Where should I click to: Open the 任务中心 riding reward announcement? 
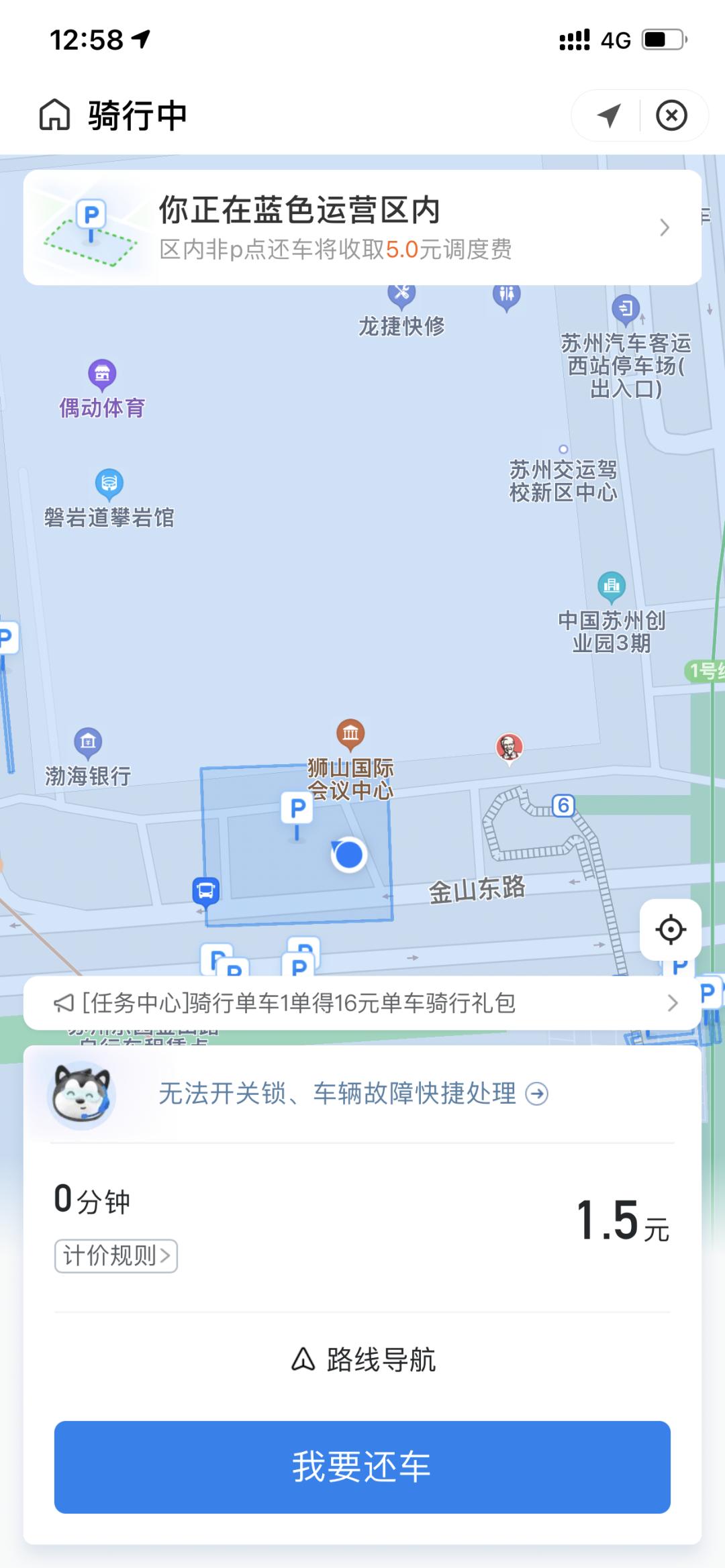362,1002
